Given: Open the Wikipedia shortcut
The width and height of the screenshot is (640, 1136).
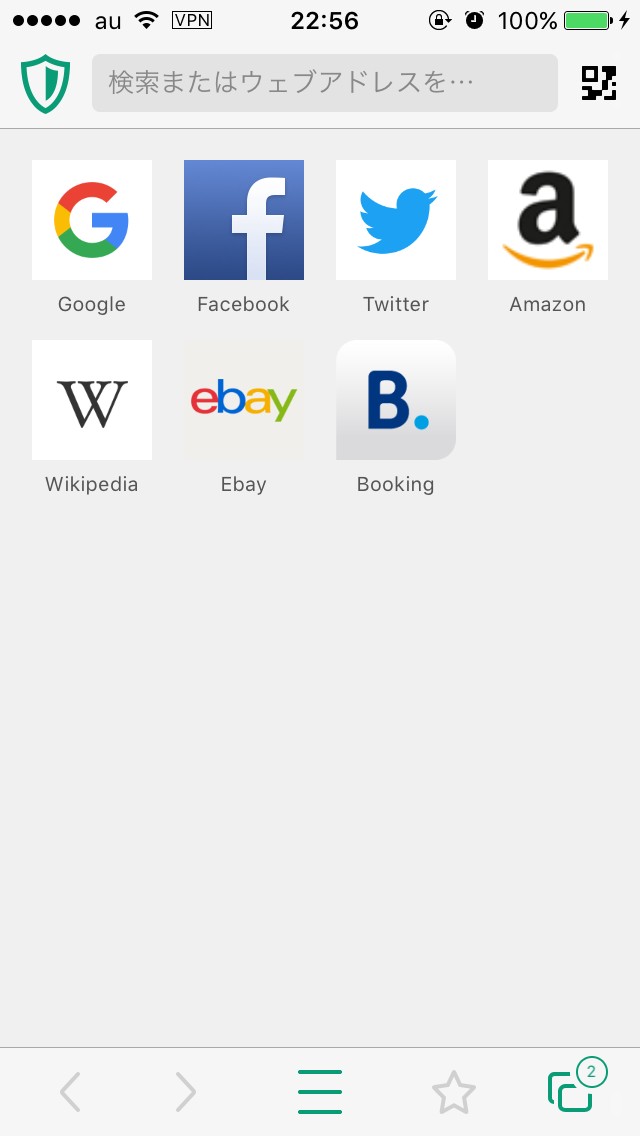Looking at the screenshot, I should pyautogui.click(x=92, y=400).
